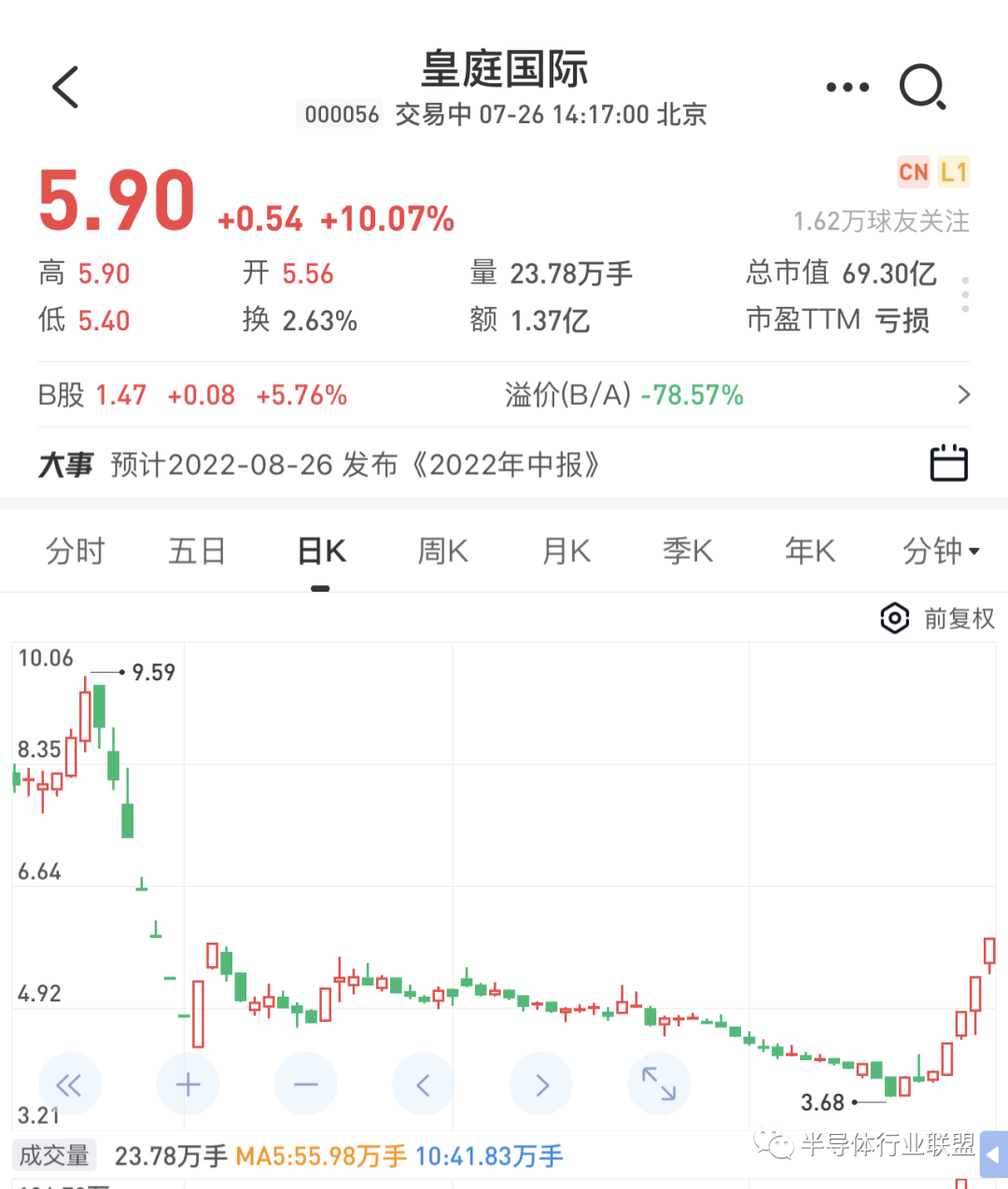Viewport: 1008px width, 1189px height.
Task: Open 前复权 adjustment settings
Action: [937, 618]
